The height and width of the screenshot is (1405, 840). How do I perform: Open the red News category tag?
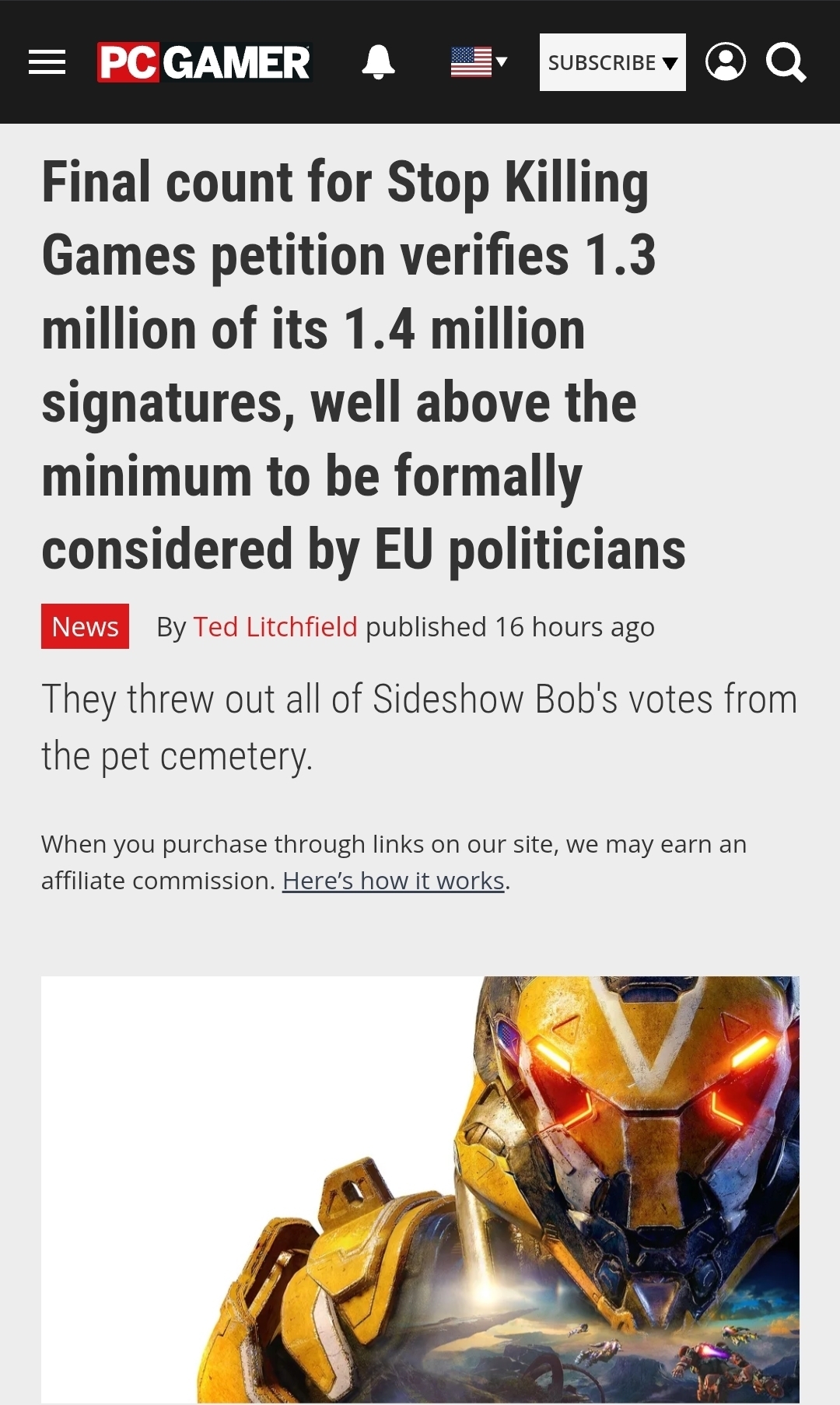click(x=85, y=626)
